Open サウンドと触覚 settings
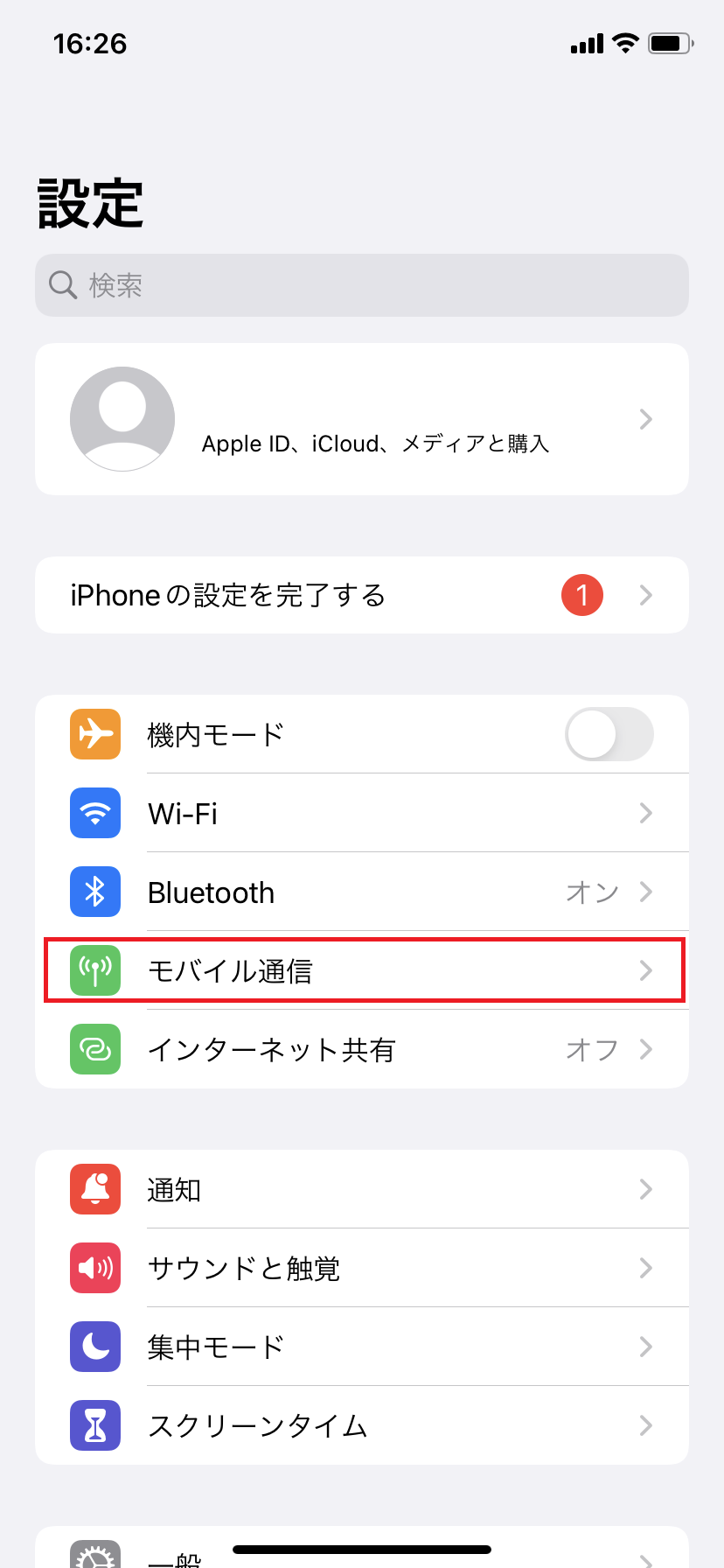Screen dimensions: 724x1568 coord(362,1268)
